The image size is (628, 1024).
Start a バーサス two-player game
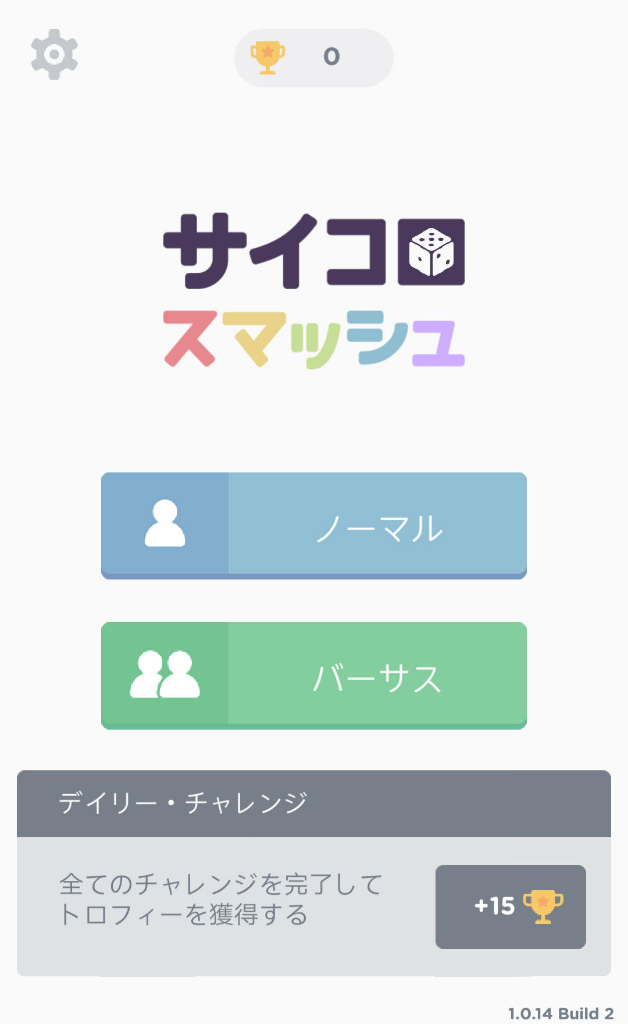(x=314, y=675)
